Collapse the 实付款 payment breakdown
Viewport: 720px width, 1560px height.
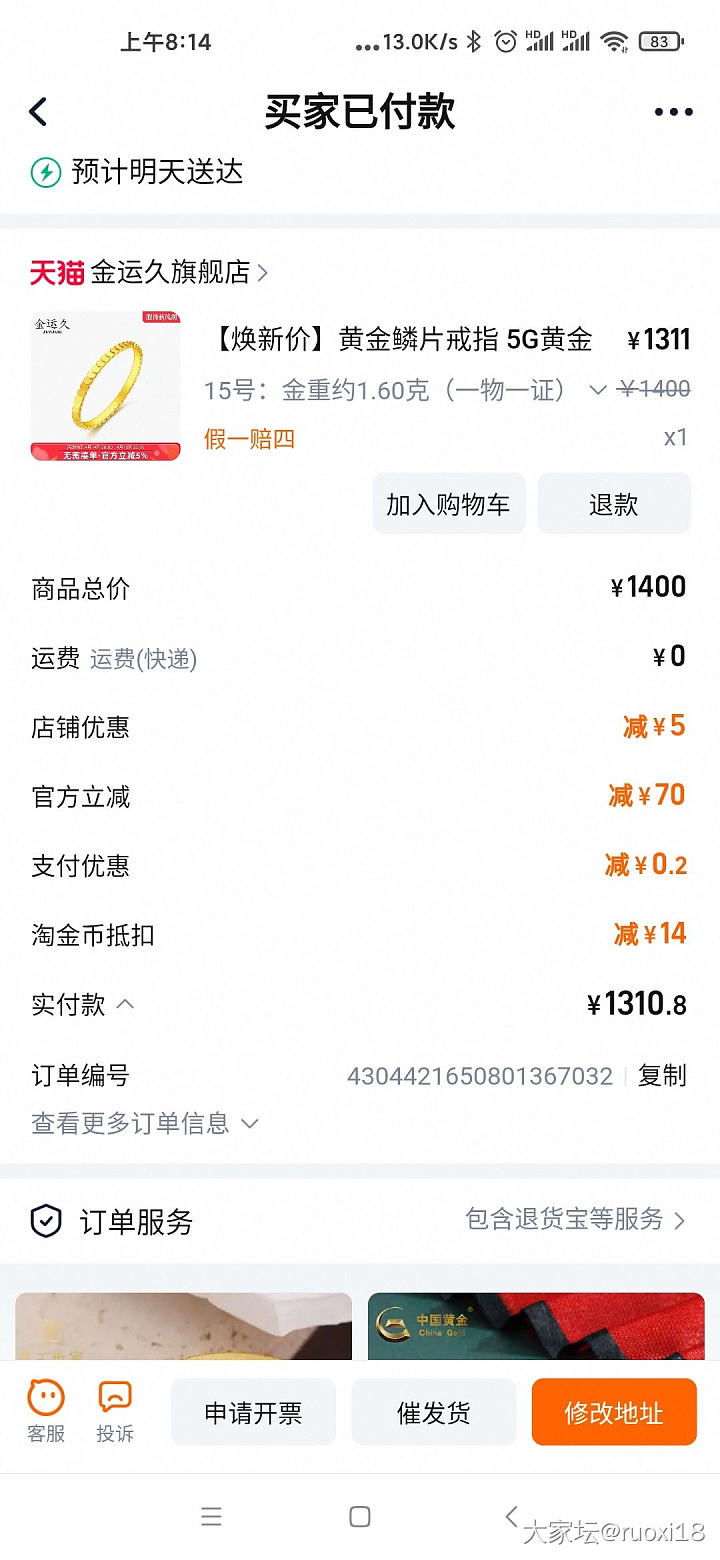pos(125,1004)
